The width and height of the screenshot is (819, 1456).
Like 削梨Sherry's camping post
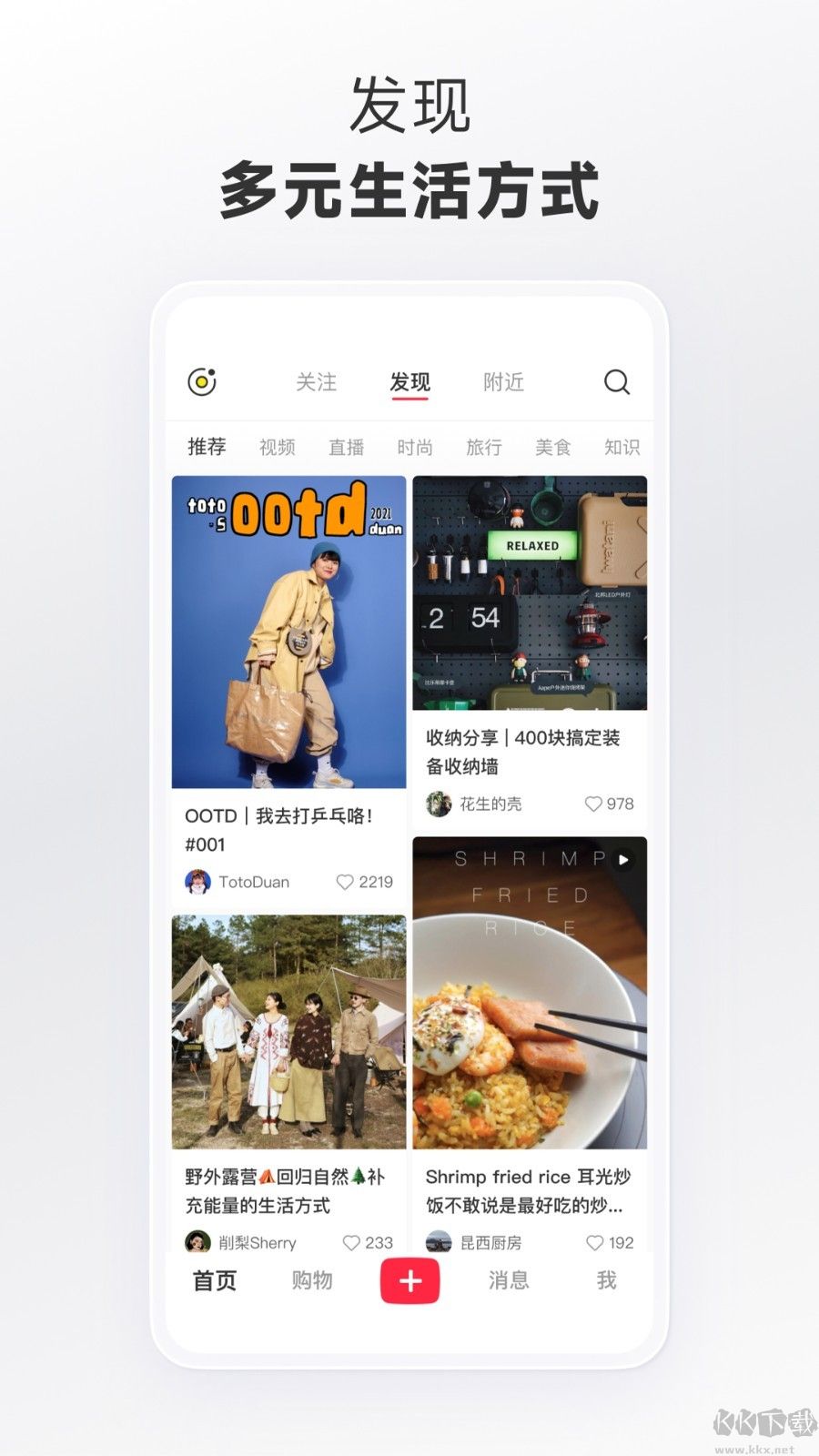point(353,1242)
